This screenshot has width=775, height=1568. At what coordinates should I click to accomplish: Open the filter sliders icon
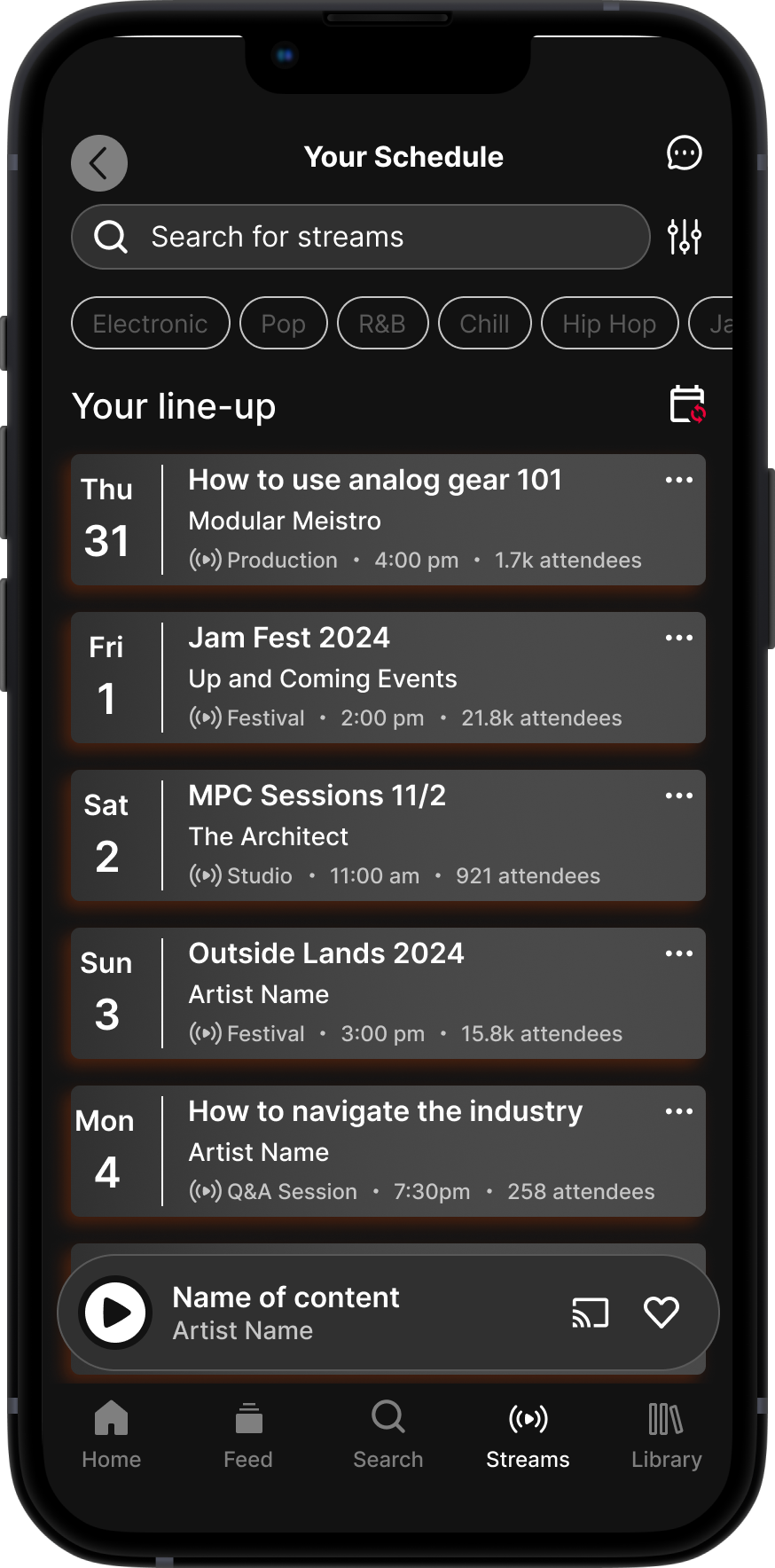tap(684, 237)
